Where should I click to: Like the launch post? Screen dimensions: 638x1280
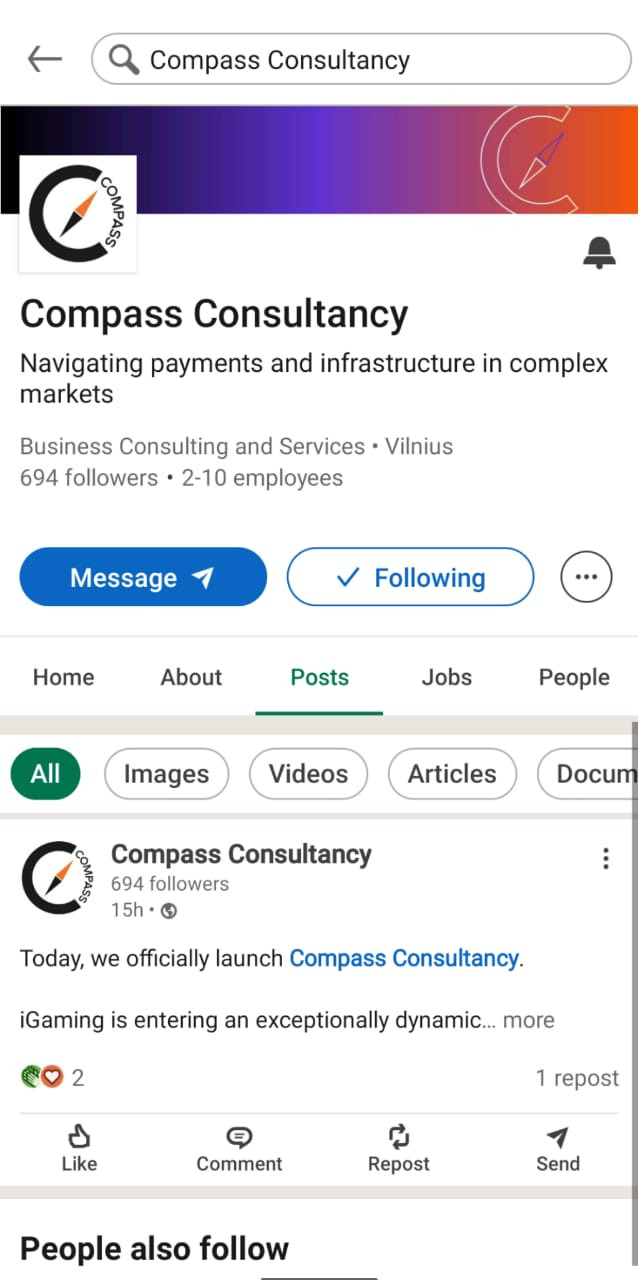click(x=79, y=1148)
